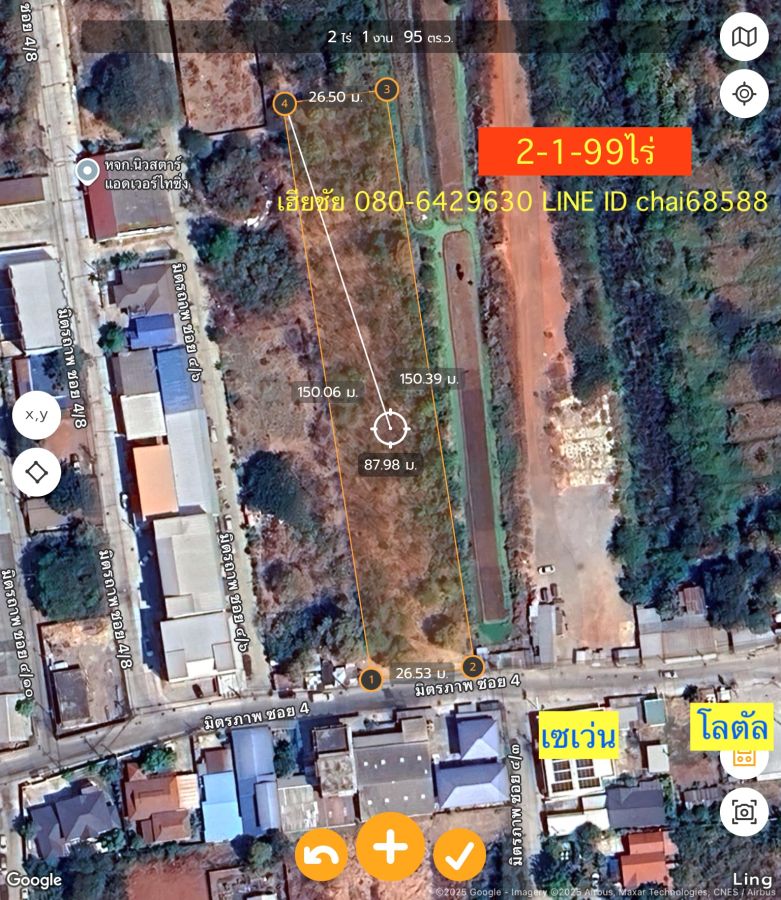Confirm the measured area with checkmark
The height and width of the screenshot is (900, 781).
click(459, 855)
